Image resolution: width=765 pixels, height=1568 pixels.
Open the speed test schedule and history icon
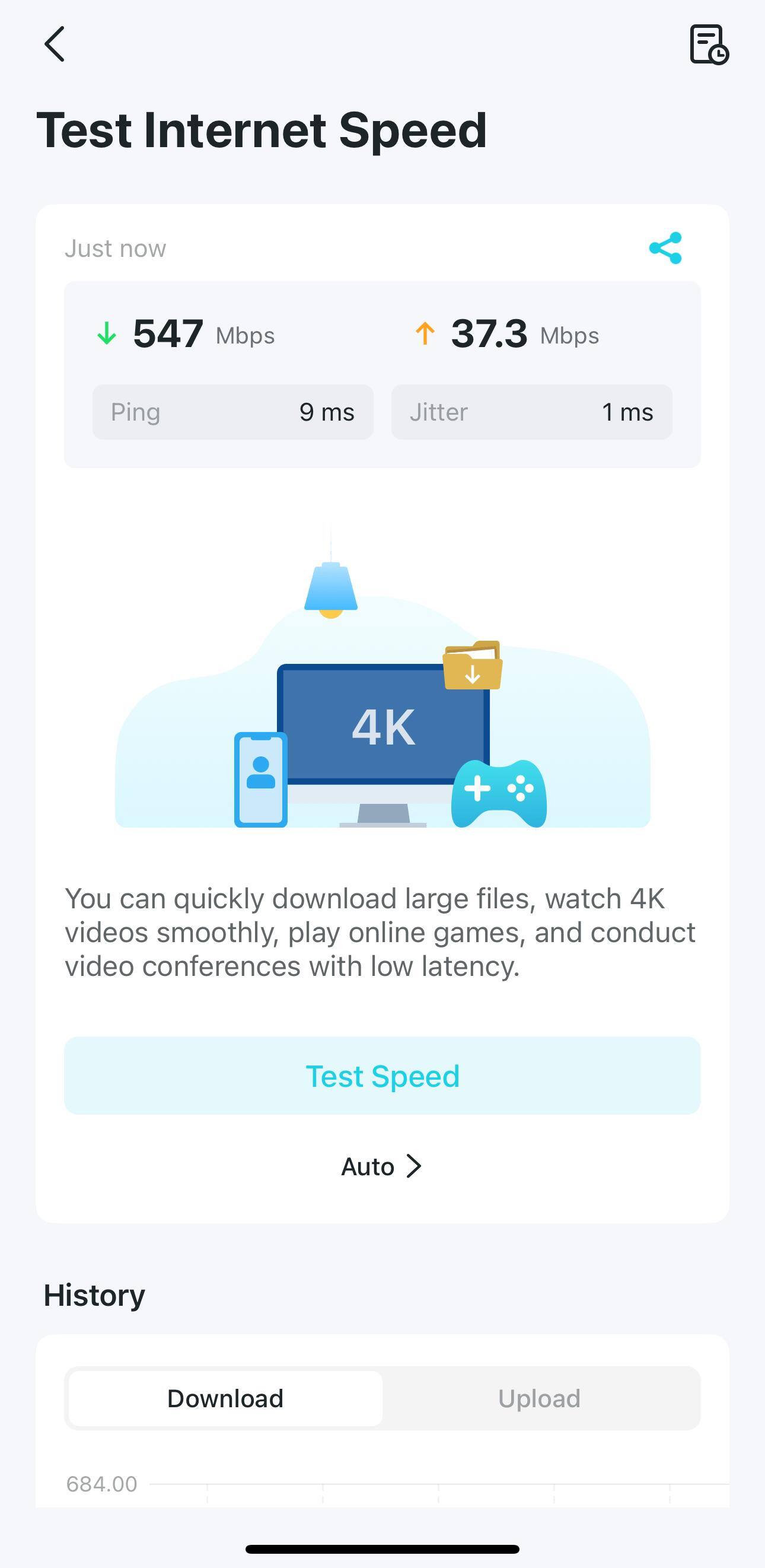708,44
